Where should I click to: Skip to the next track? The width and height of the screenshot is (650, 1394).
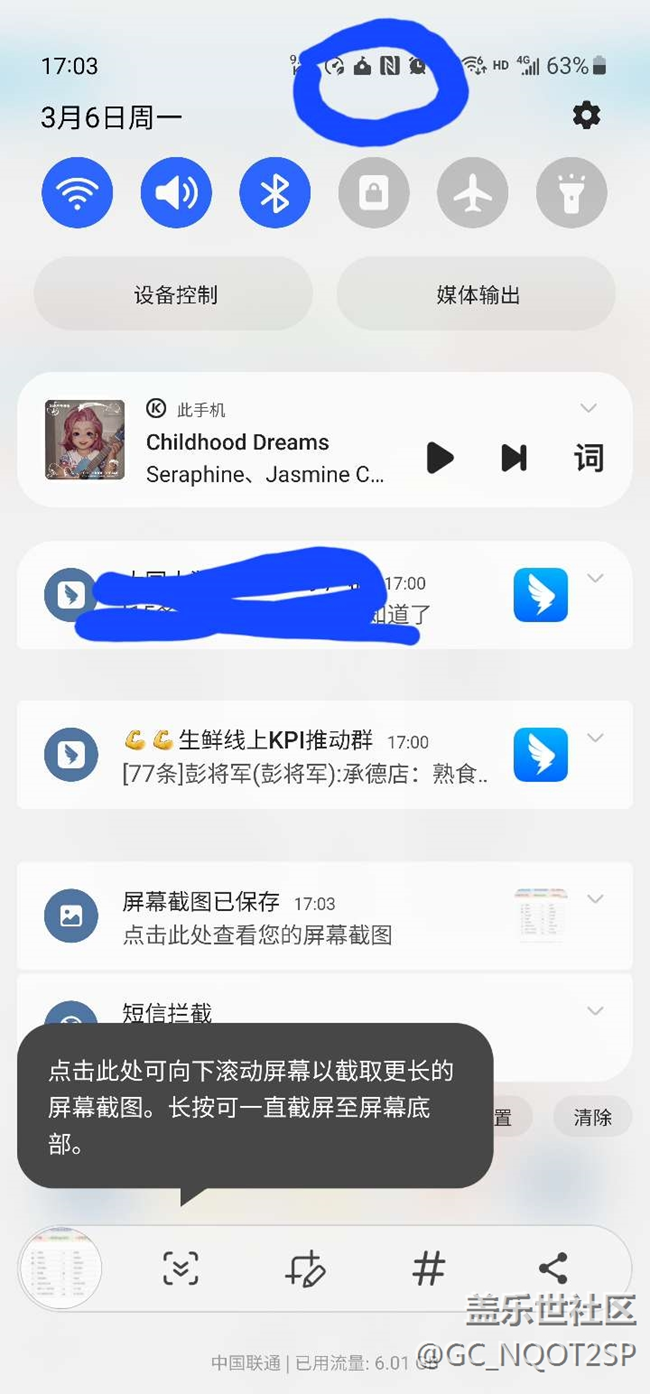(514, 458)
